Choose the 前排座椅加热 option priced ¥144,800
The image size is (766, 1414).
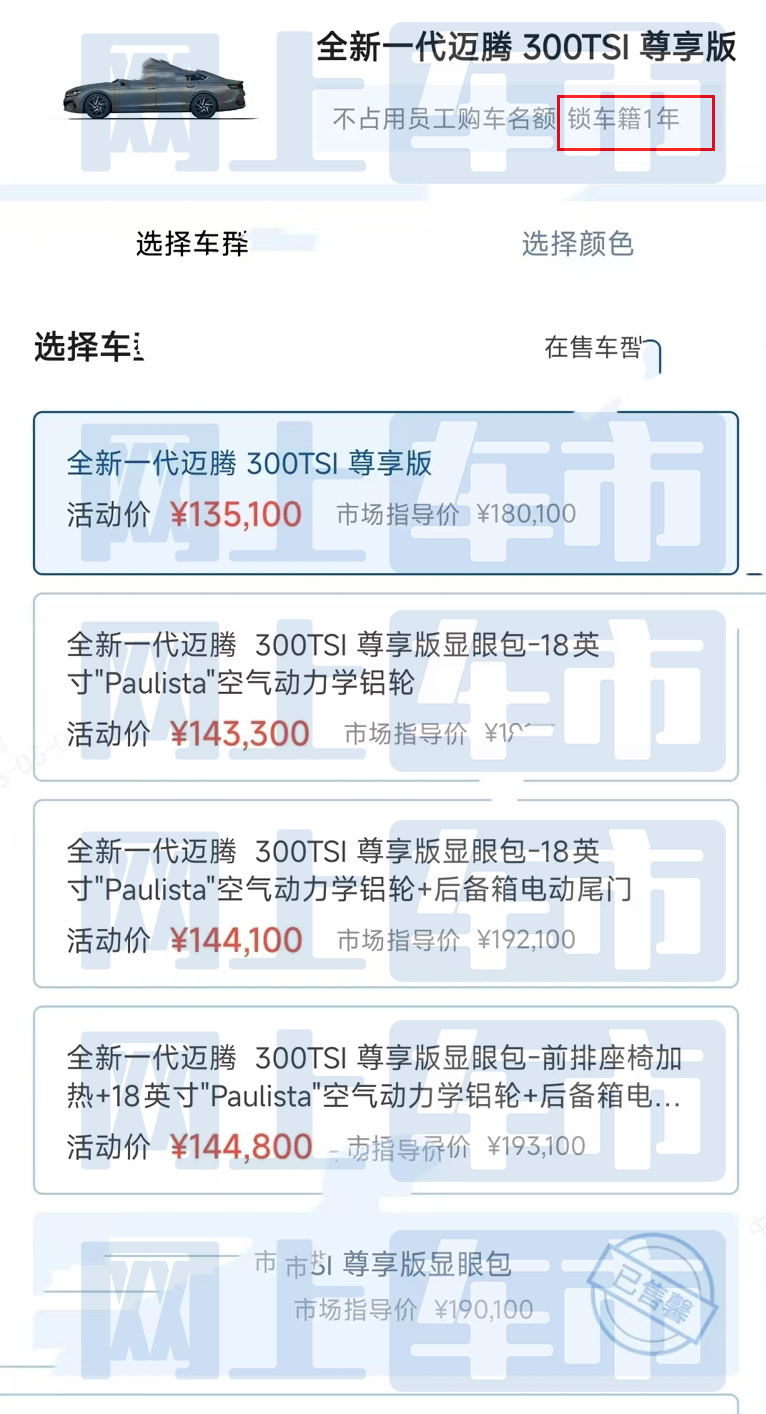point(385,1099)
